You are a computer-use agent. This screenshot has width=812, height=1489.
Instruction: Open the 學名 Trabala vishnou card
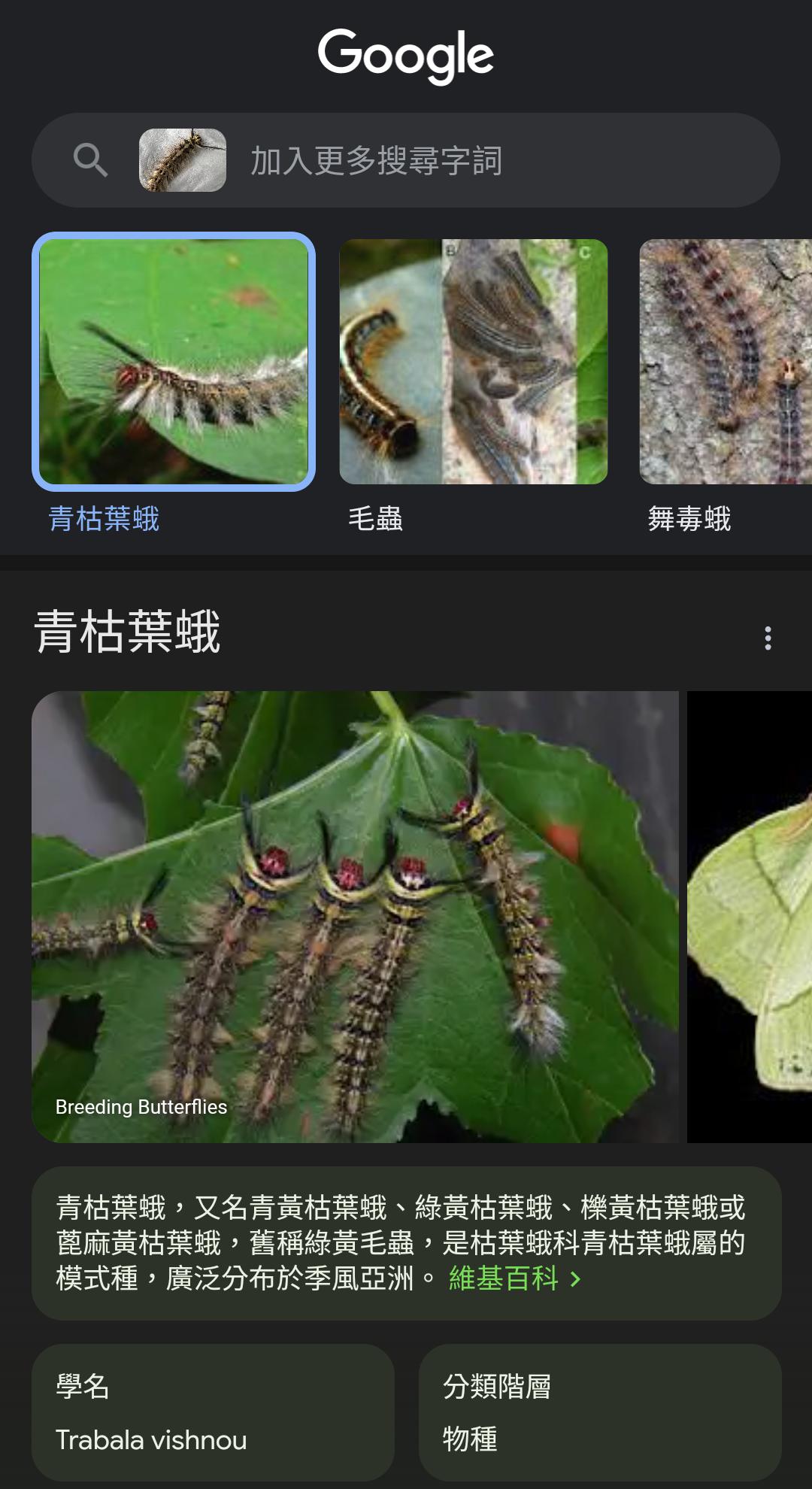coord(213,1412)
